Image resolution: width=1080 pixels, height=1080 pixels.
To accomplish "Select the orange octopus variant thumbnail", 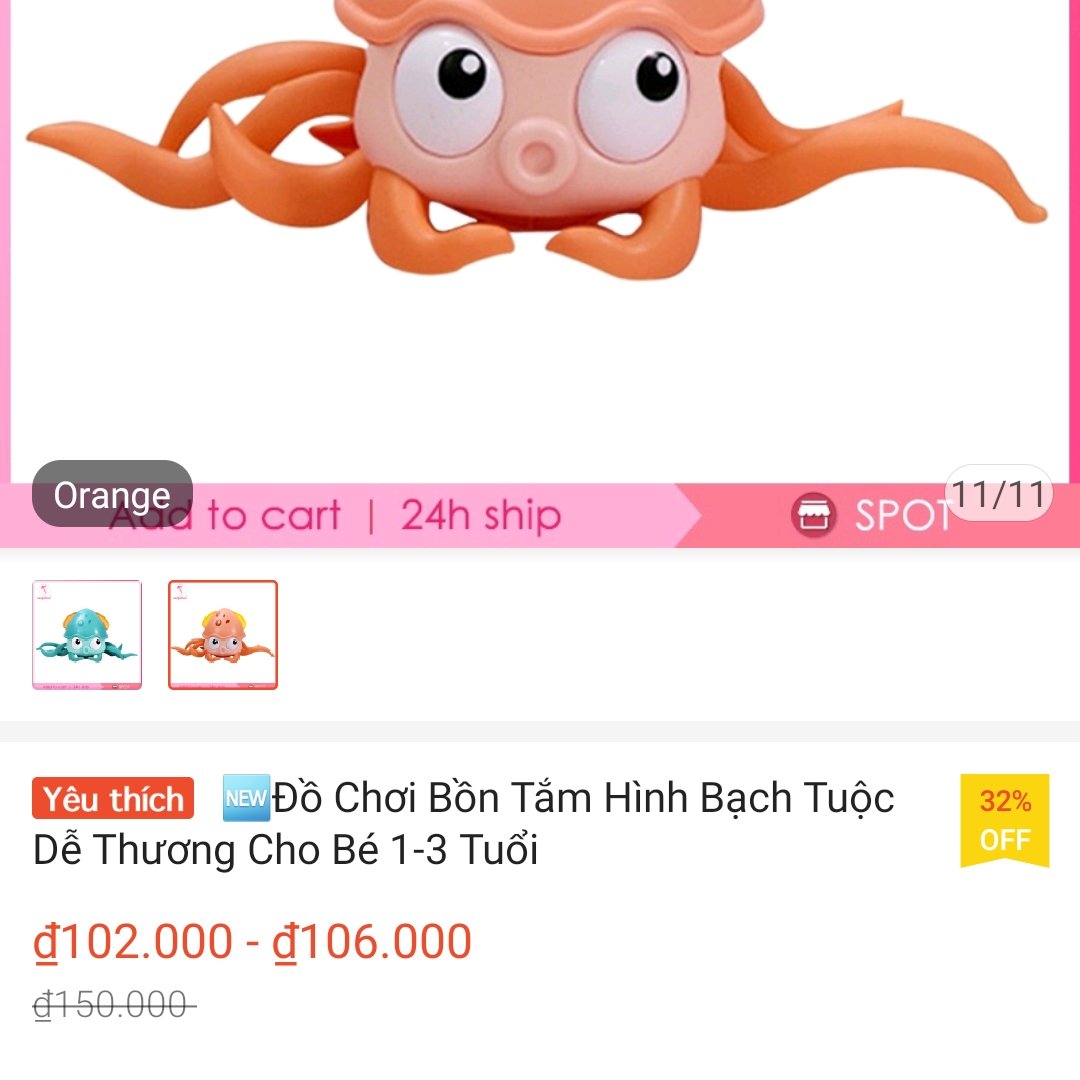I will tap(223, 635).
